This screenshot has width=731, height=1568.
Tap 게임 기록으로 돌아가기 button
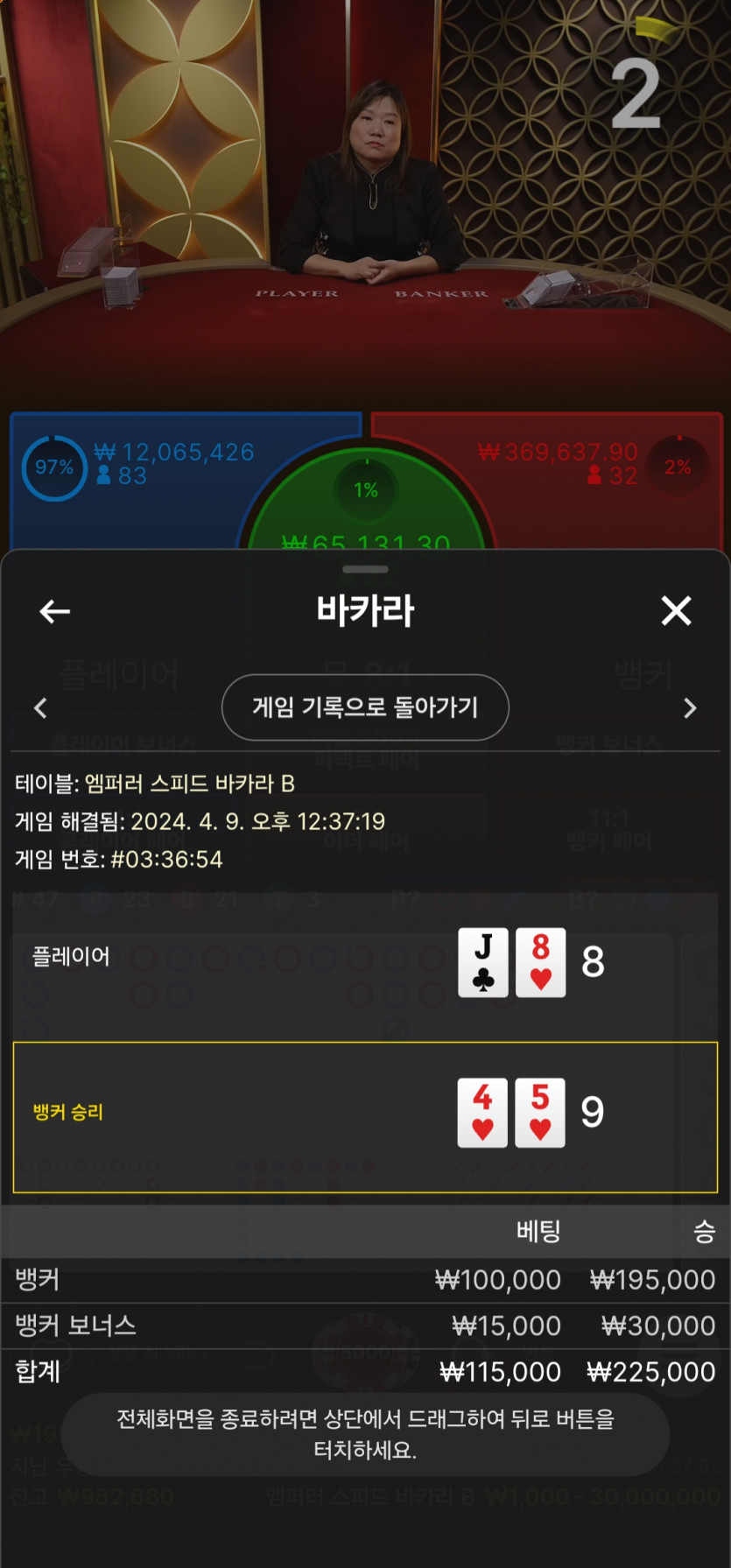click(365, 707)
